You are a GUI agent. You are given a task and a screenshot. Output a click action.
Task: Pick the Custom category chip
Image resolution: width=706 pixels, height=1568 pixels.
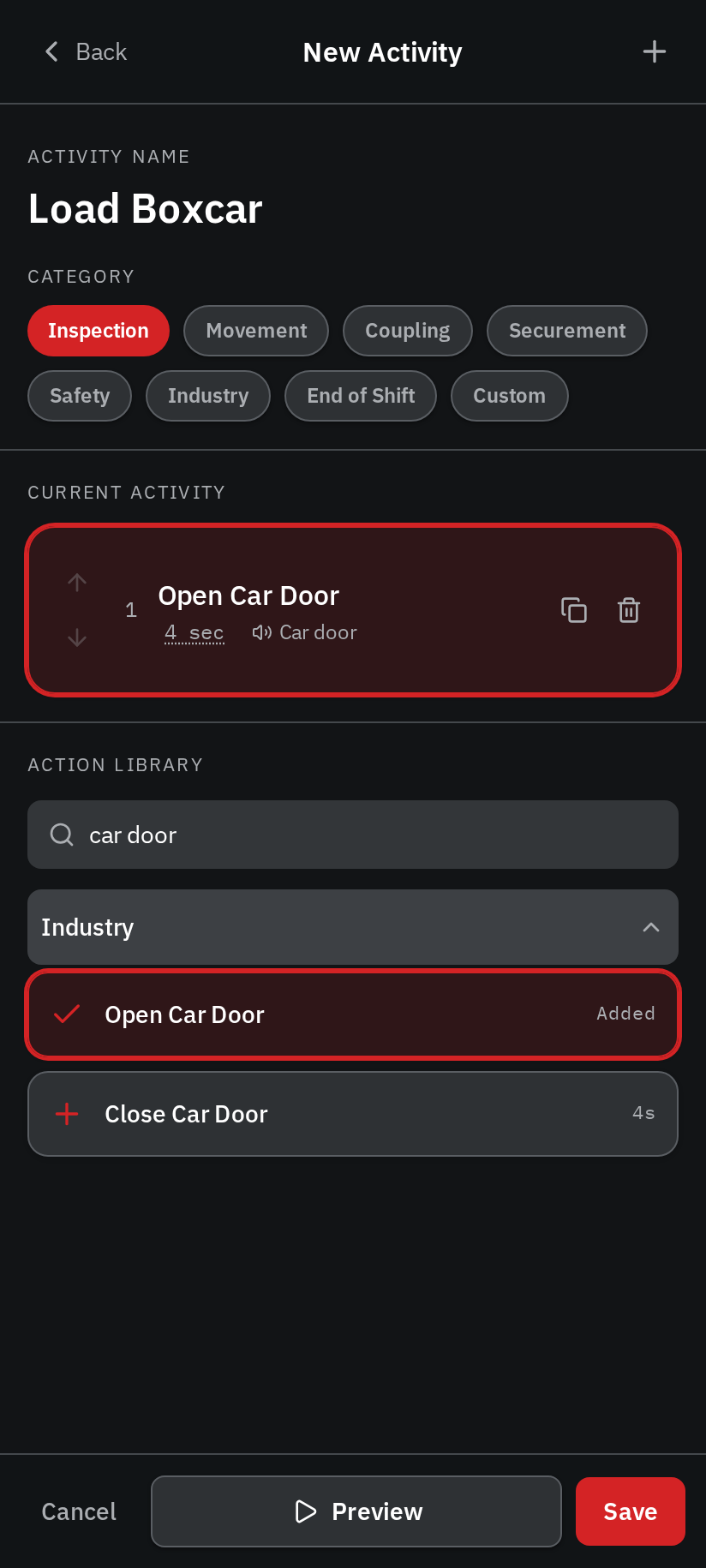pyautogui.click(x=510, y=396)
